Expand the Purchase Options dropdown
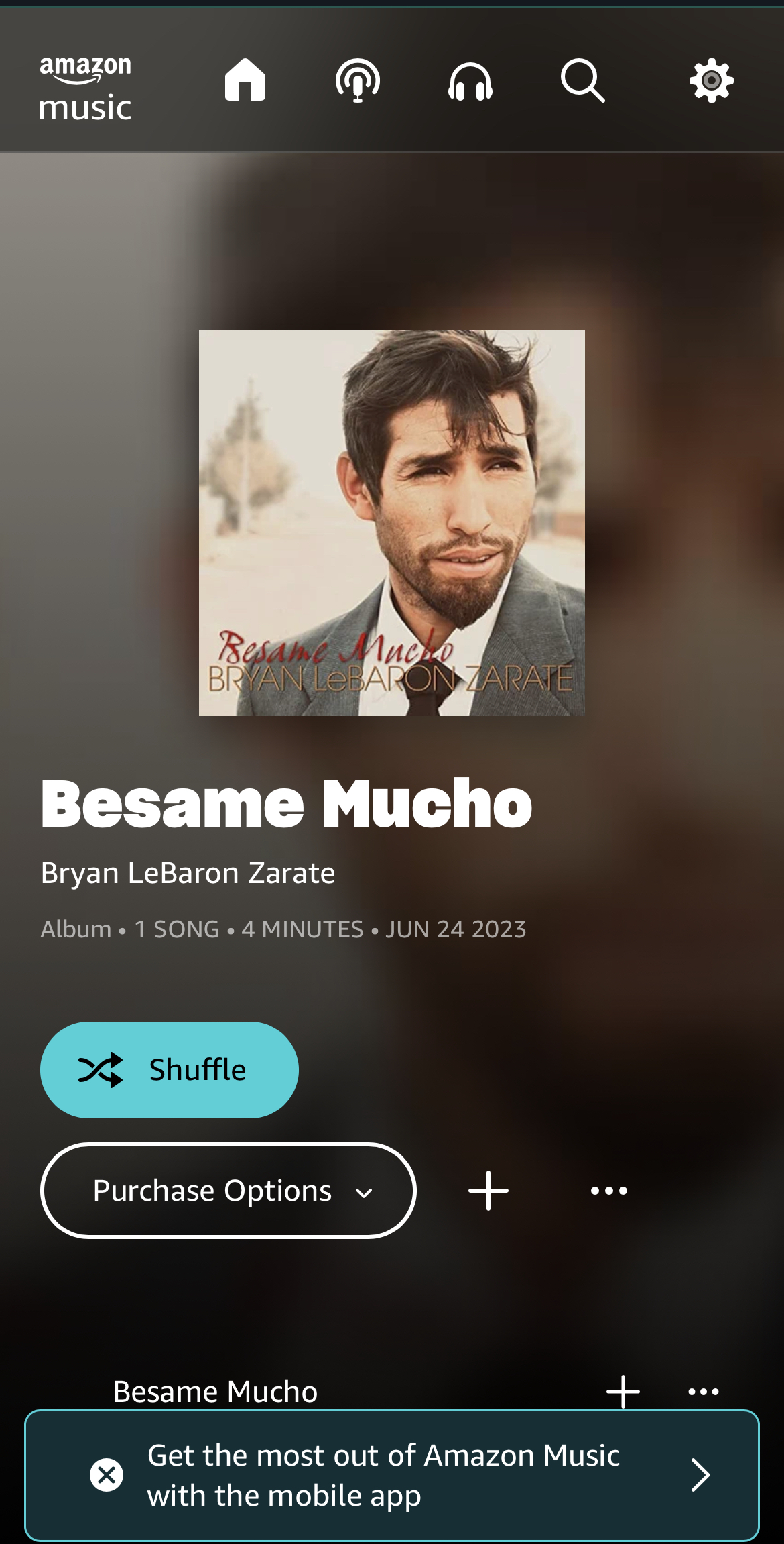Image resolution: width=784 pixels, height=1544 pixels. 228,1191
